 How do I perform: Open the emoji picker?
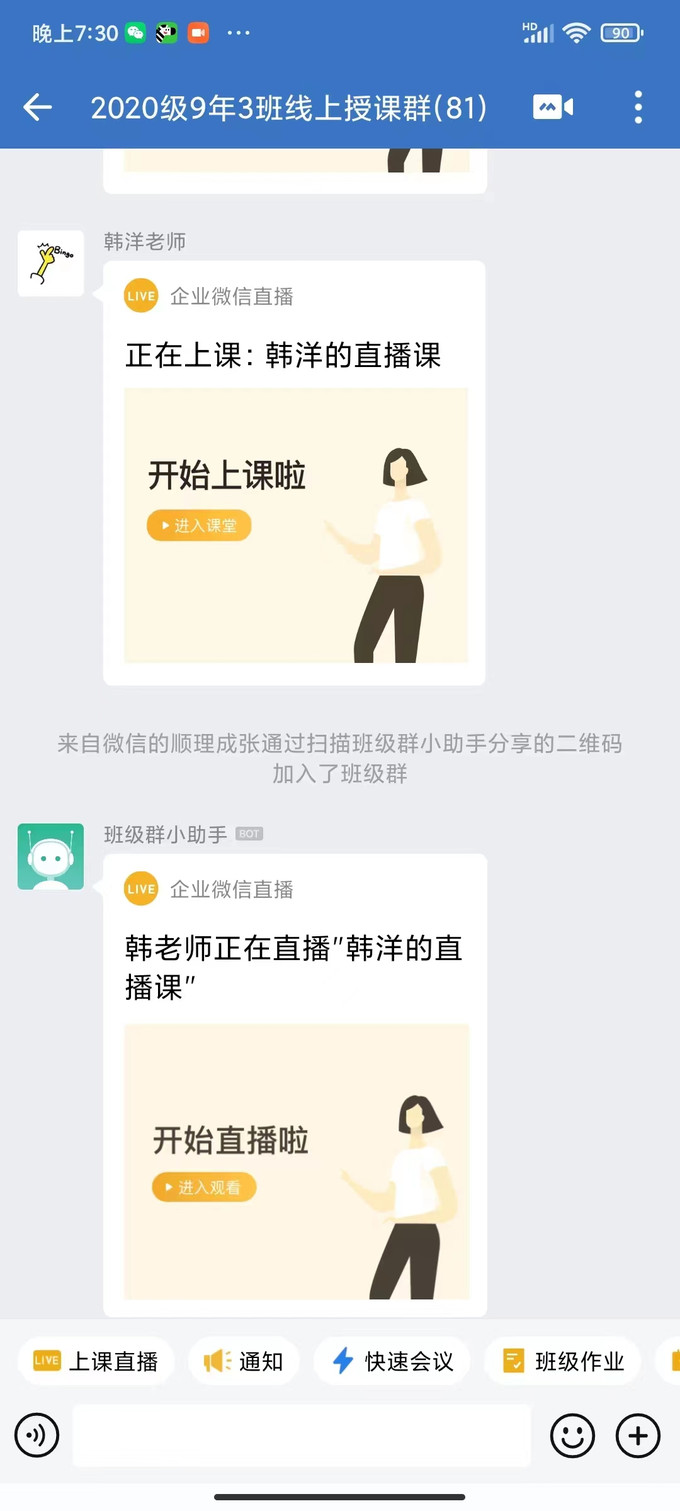tap(573, 1436)
